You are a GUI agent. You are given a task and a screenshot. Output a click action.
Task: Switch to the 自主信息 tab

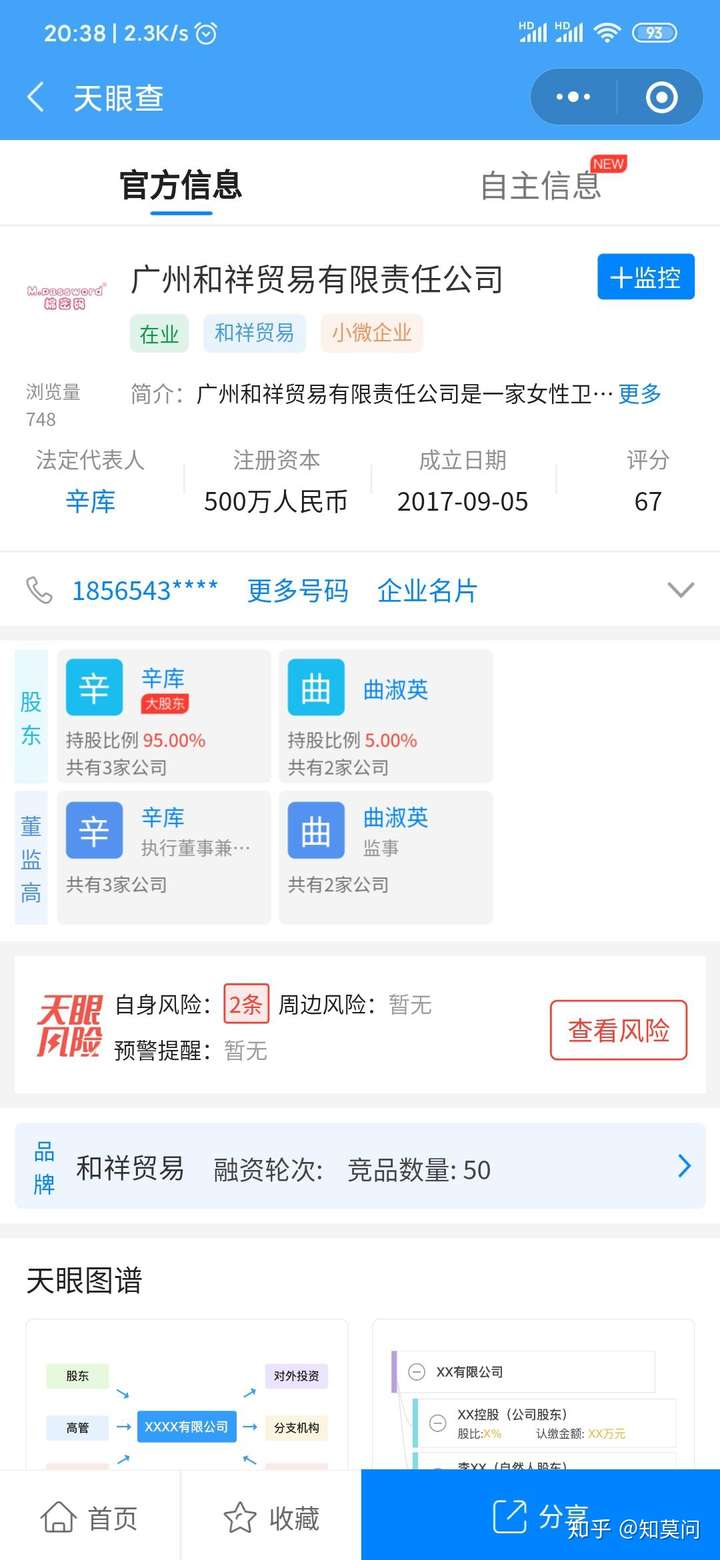click(541, 185)
